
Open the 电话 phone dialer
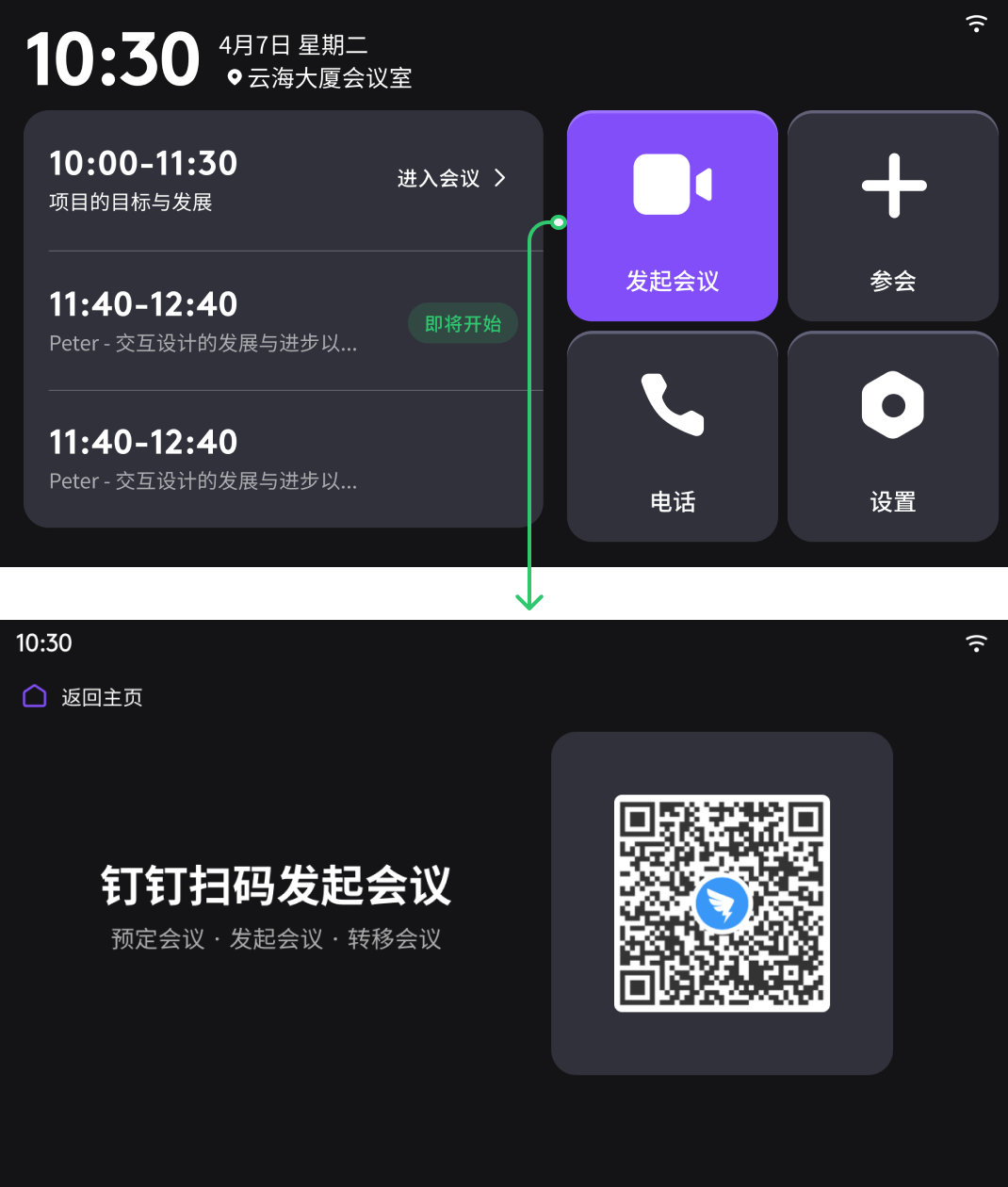click(x=672, y=436)
